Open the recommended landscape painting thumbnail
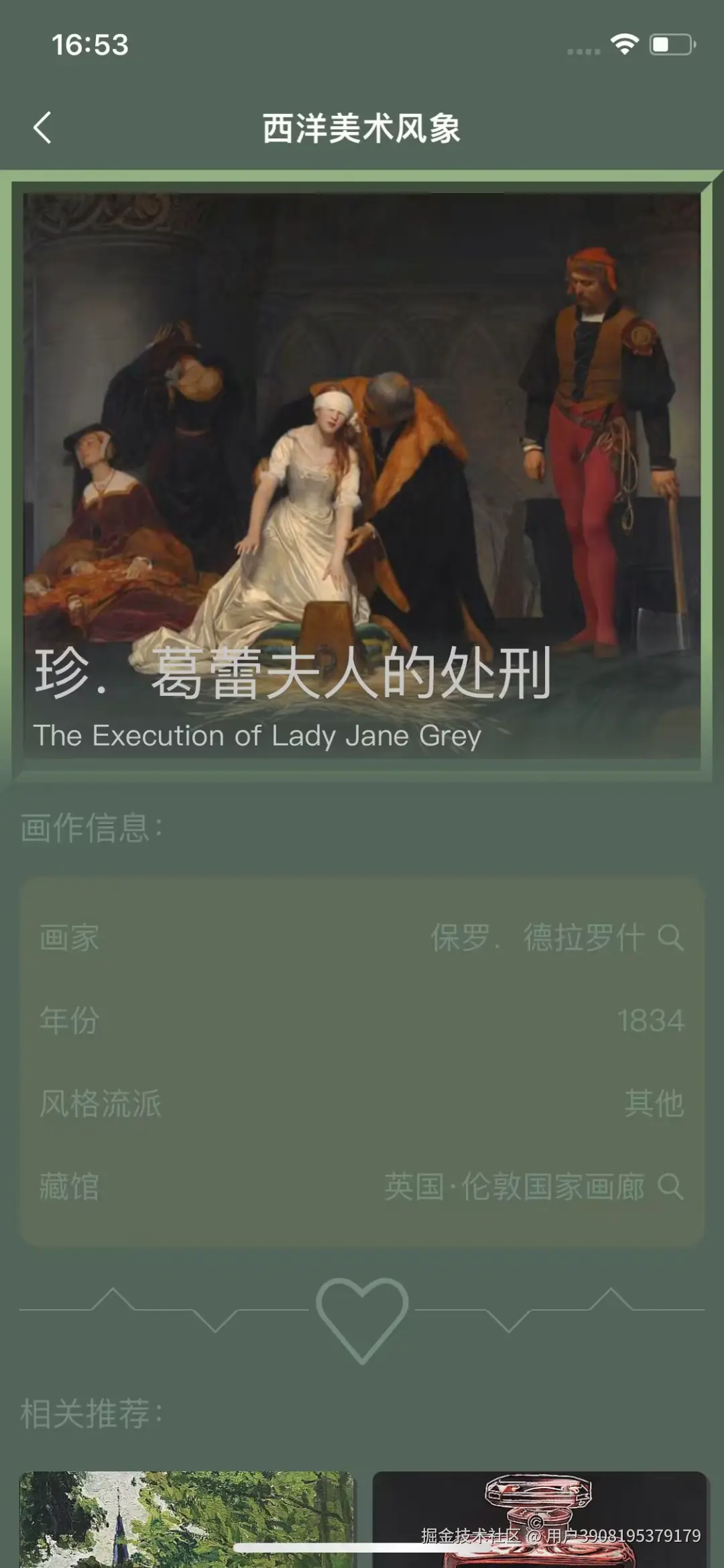Image resolution: width=724 pixels, height=1568 pixels. [x=186, y=1518]
